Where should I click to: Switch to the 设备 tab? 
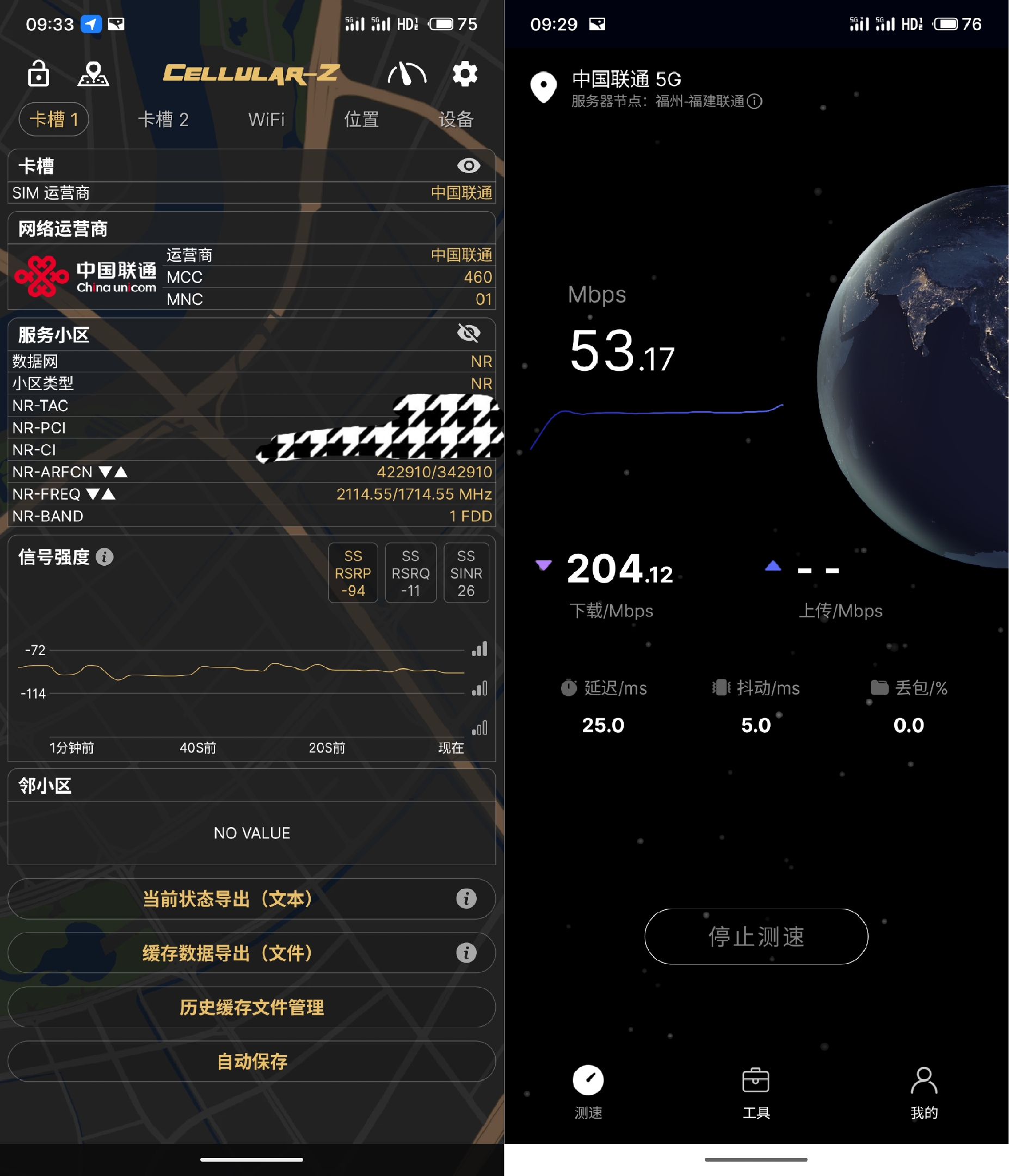click(x=455, y=119)
